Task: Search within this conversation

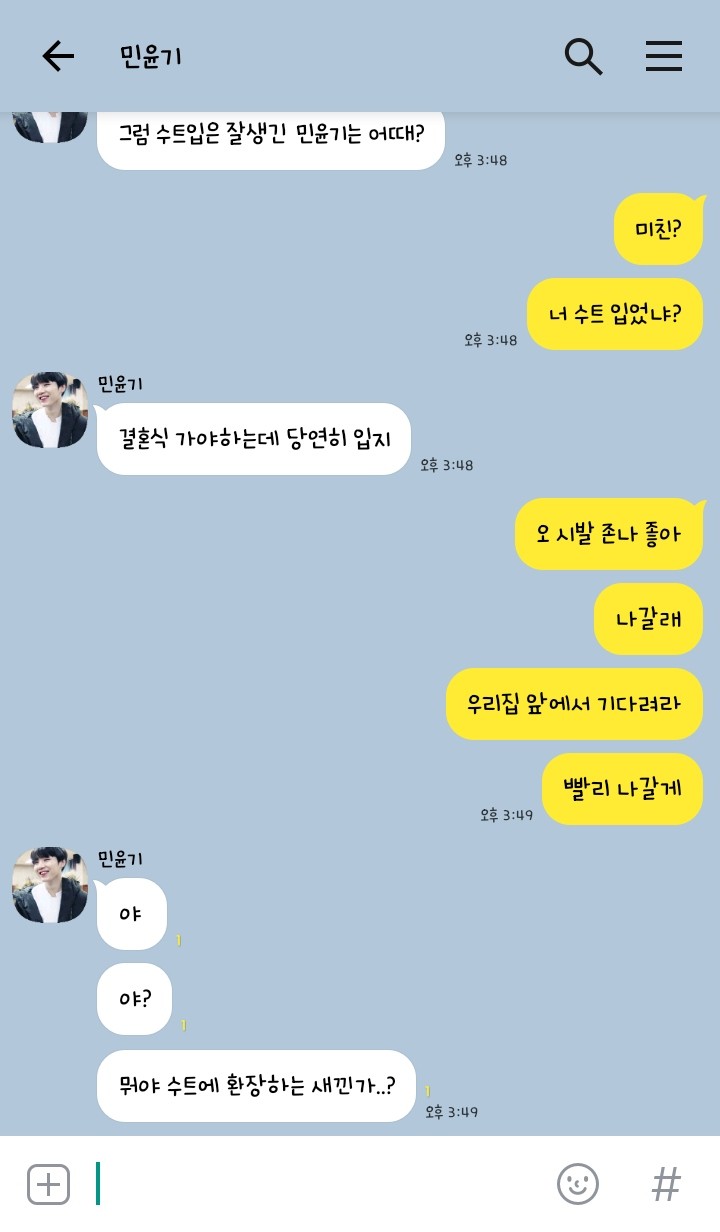Action: coord(583,56)
